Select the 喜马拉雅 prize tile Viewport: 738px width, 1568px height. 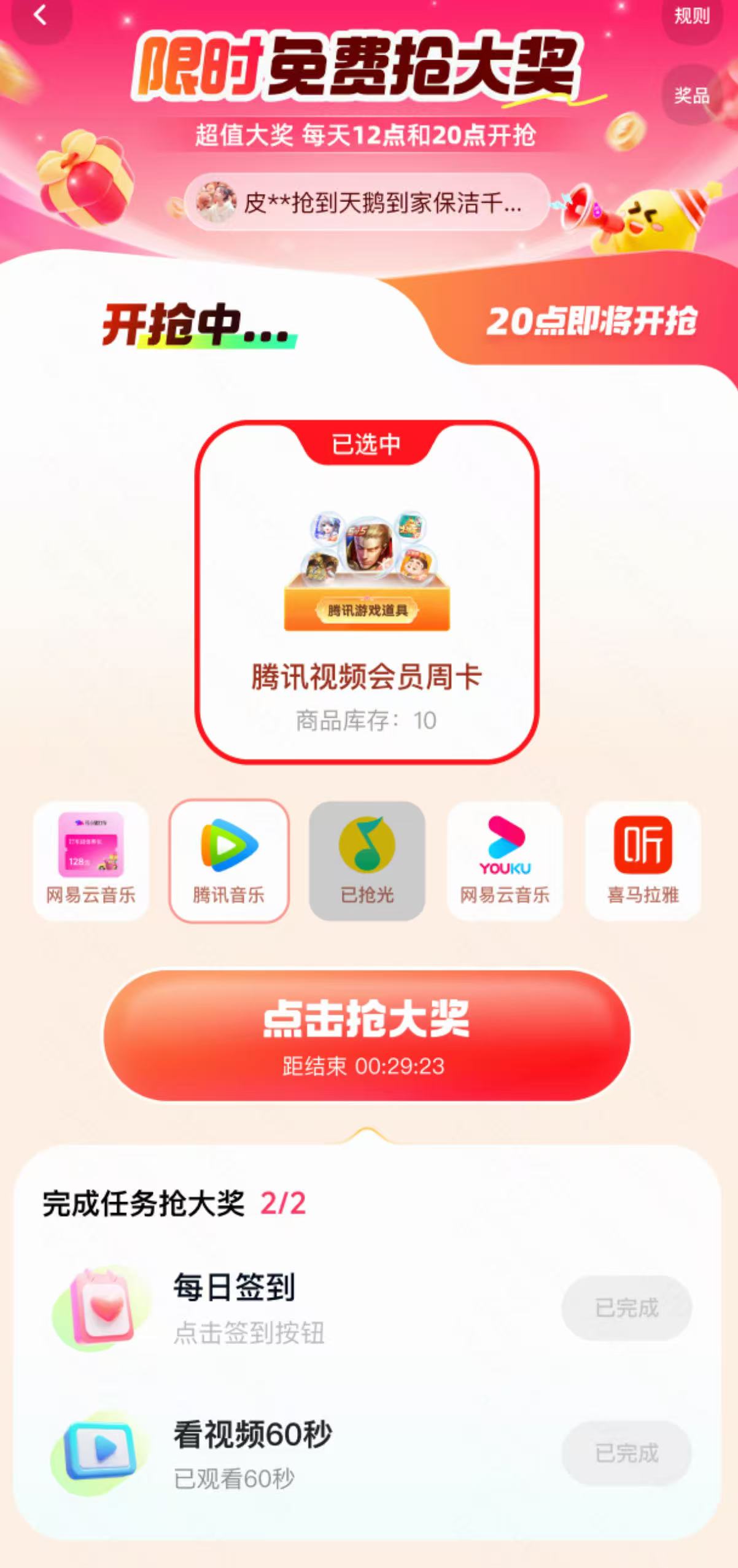pyautogui.click(x=643, y=860)
